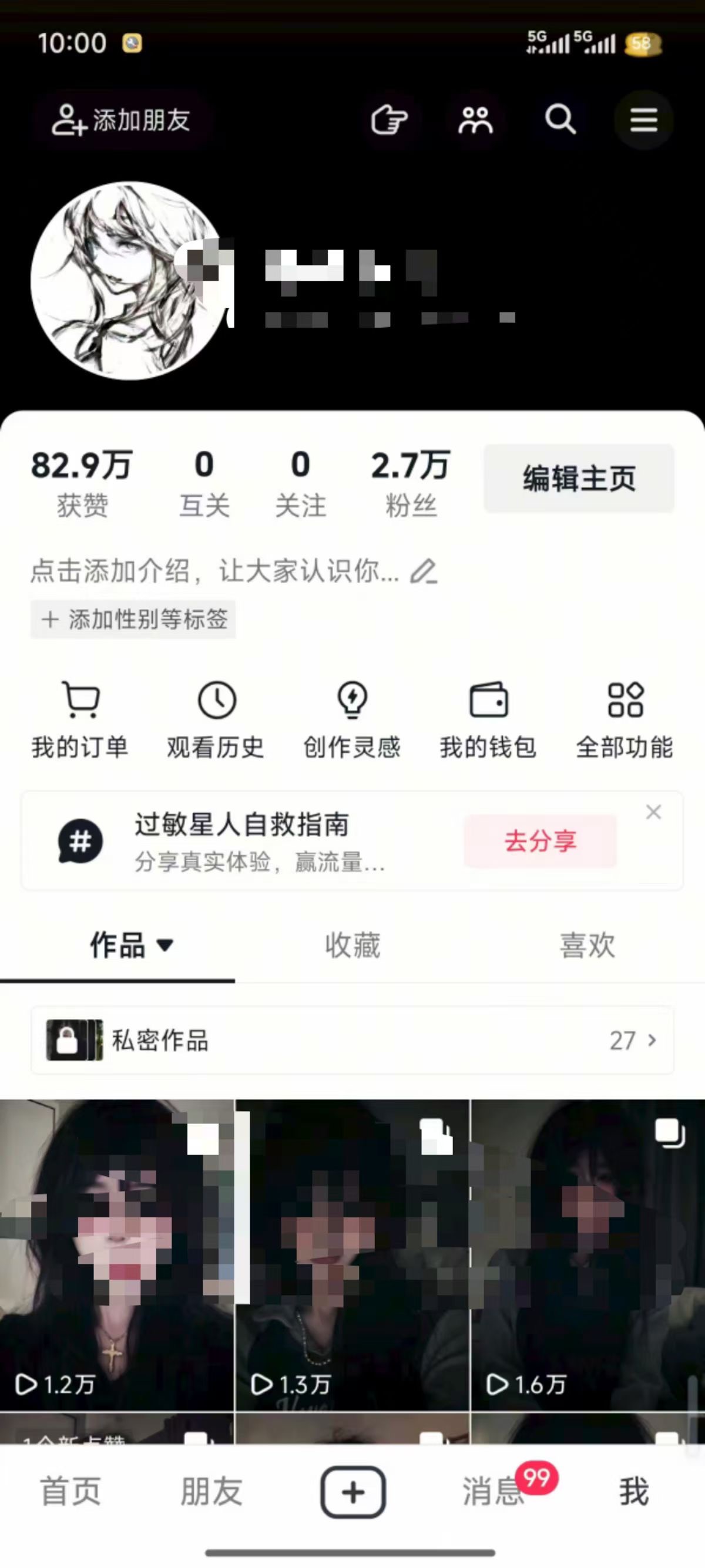Open the friends group icon
This screenshot has width=705, height=1568.
(x=475, y=120)
